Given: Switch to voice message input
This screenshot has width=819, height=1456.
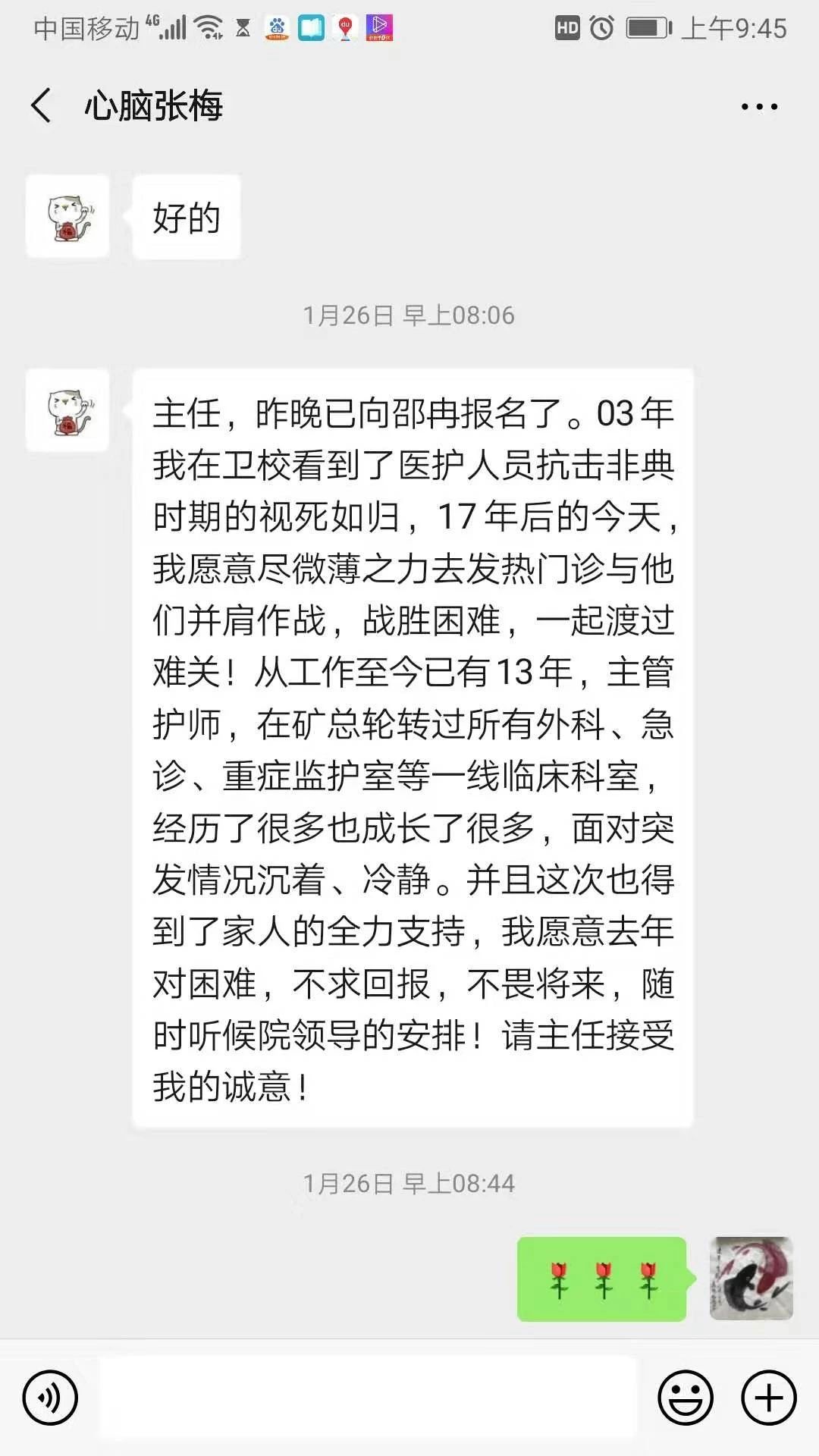Looking at the screenshot, I should click(50, 1398).
